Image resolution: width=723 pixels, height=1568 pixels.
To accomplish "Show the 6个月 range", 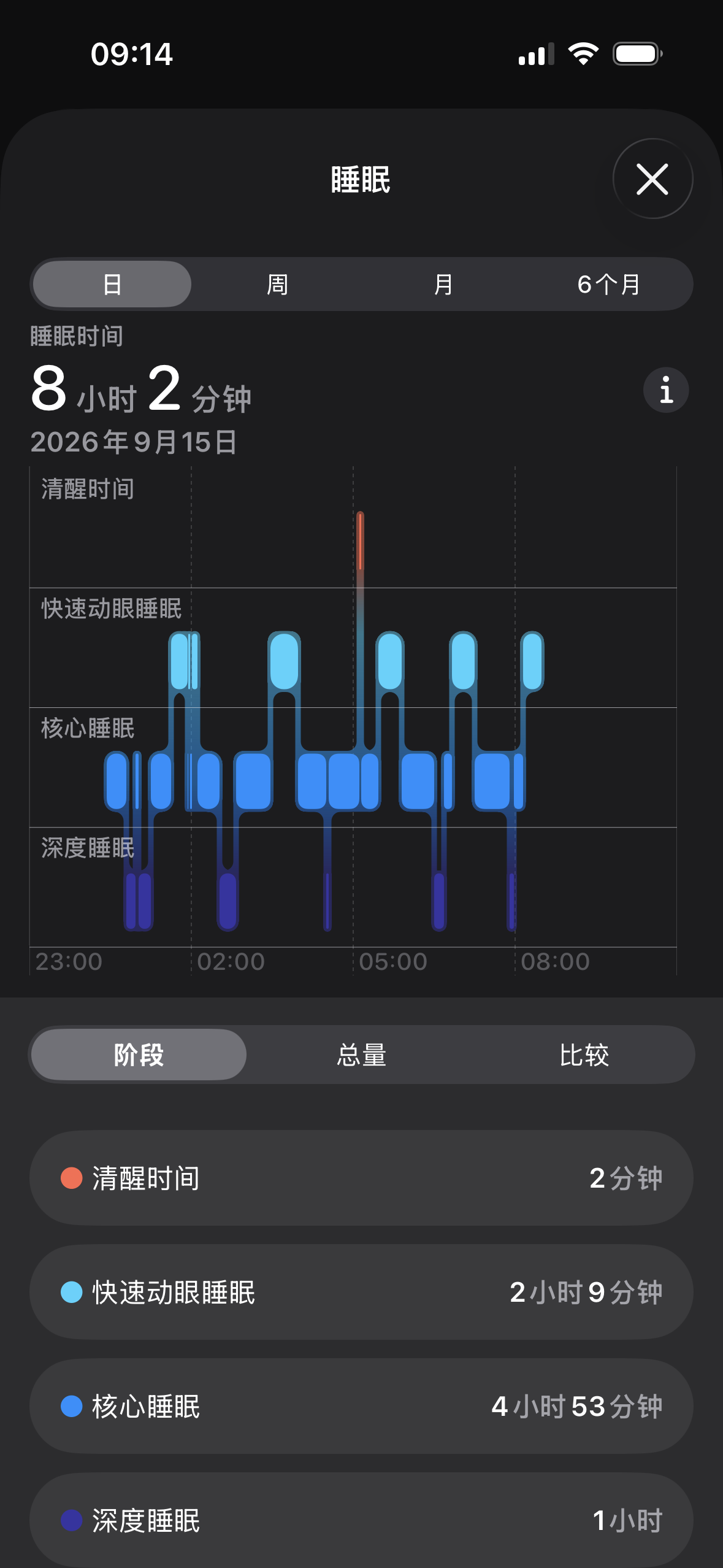I will click(609, 284).
